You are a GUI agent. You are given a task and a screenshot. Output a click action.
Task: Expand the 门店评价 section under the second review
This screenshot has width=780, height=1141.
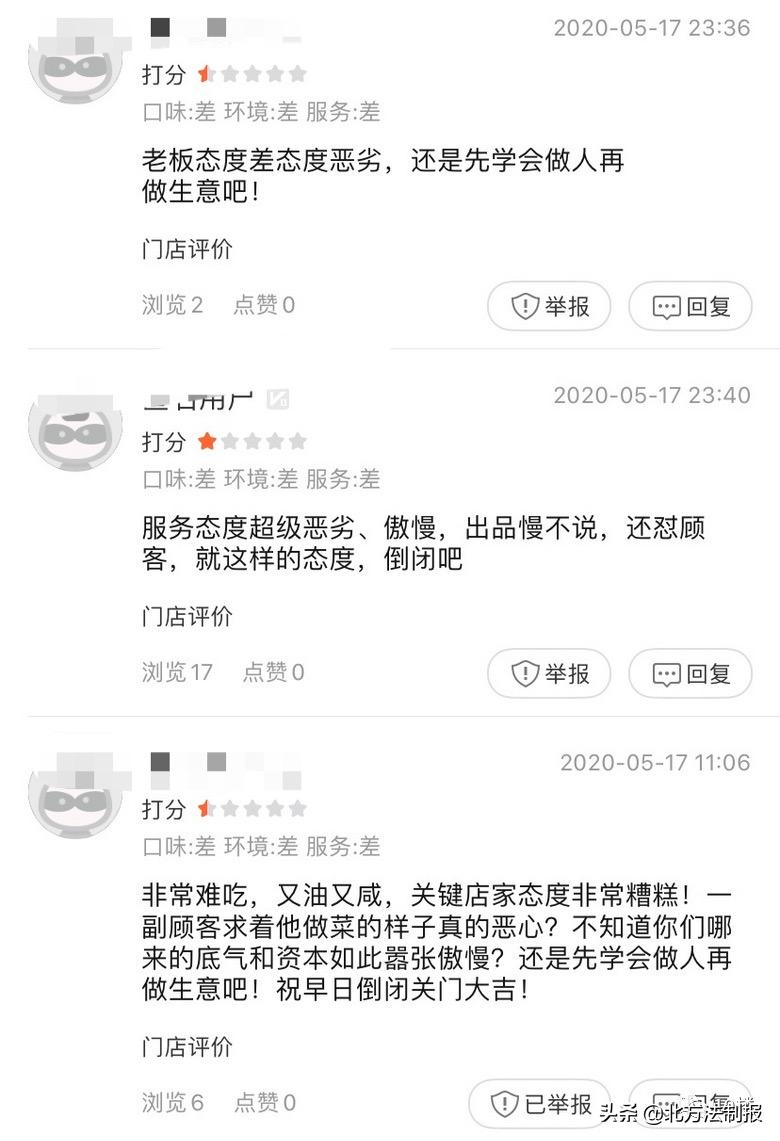click(186, 617)
